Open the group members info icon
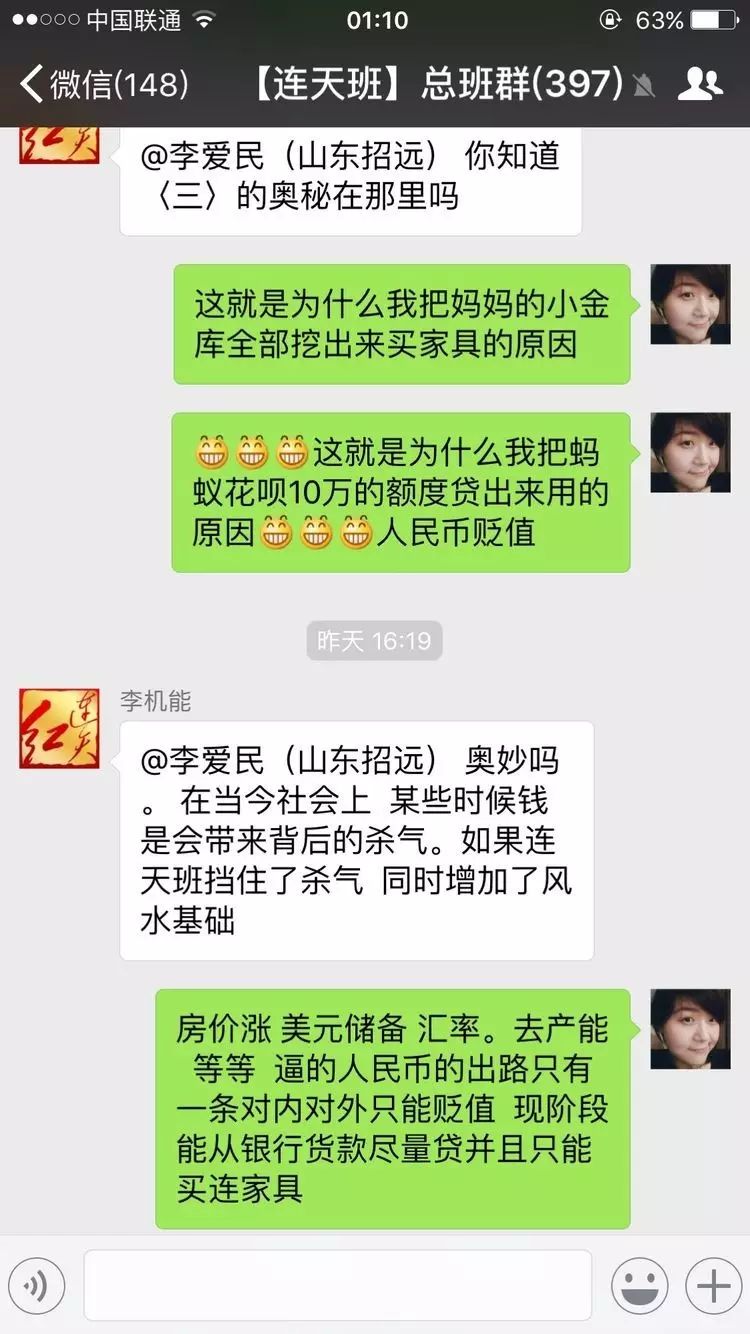The height and width of the screenshot is (1334, 750). tap(700, 84)
